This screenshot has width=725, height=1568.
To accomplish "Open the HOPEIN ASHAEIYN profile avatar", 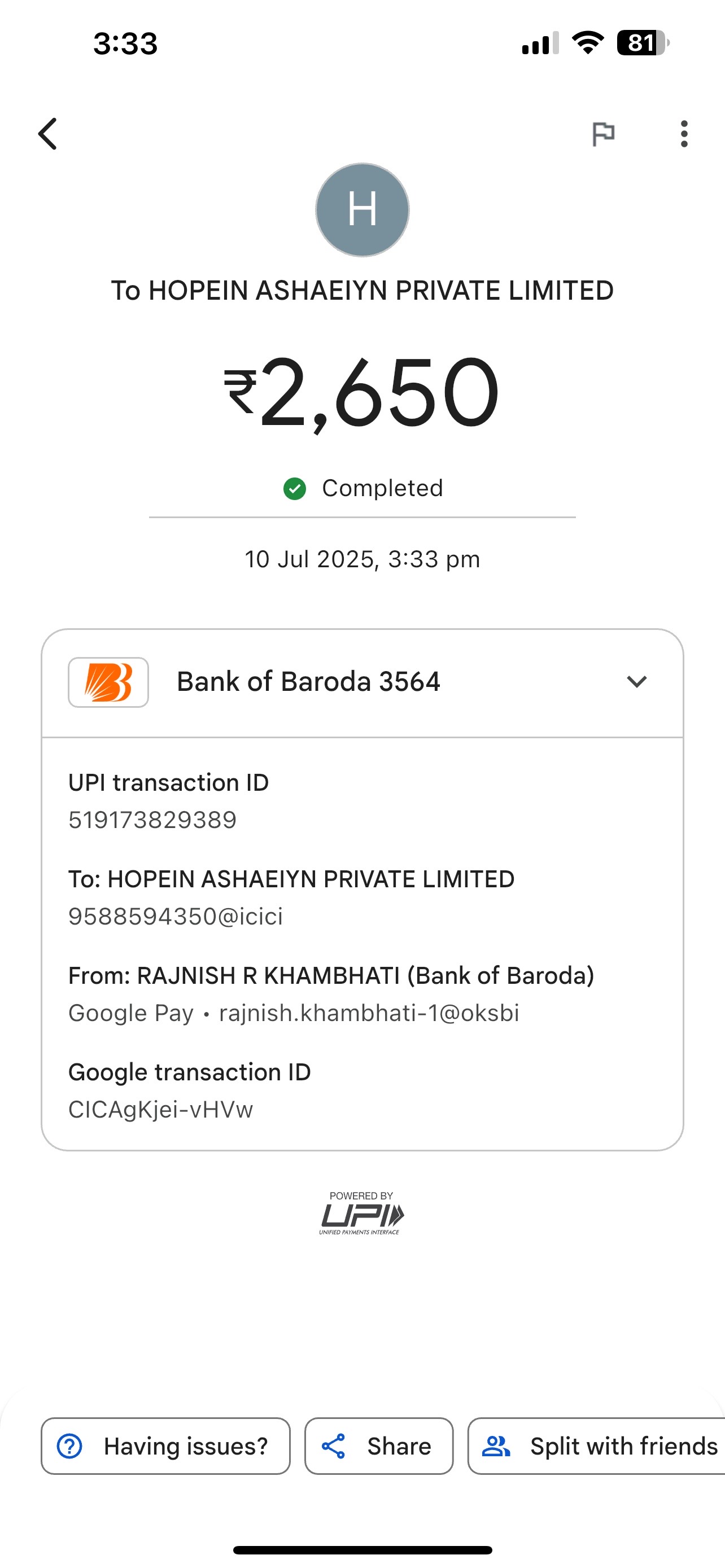I will tap(362, 209).
